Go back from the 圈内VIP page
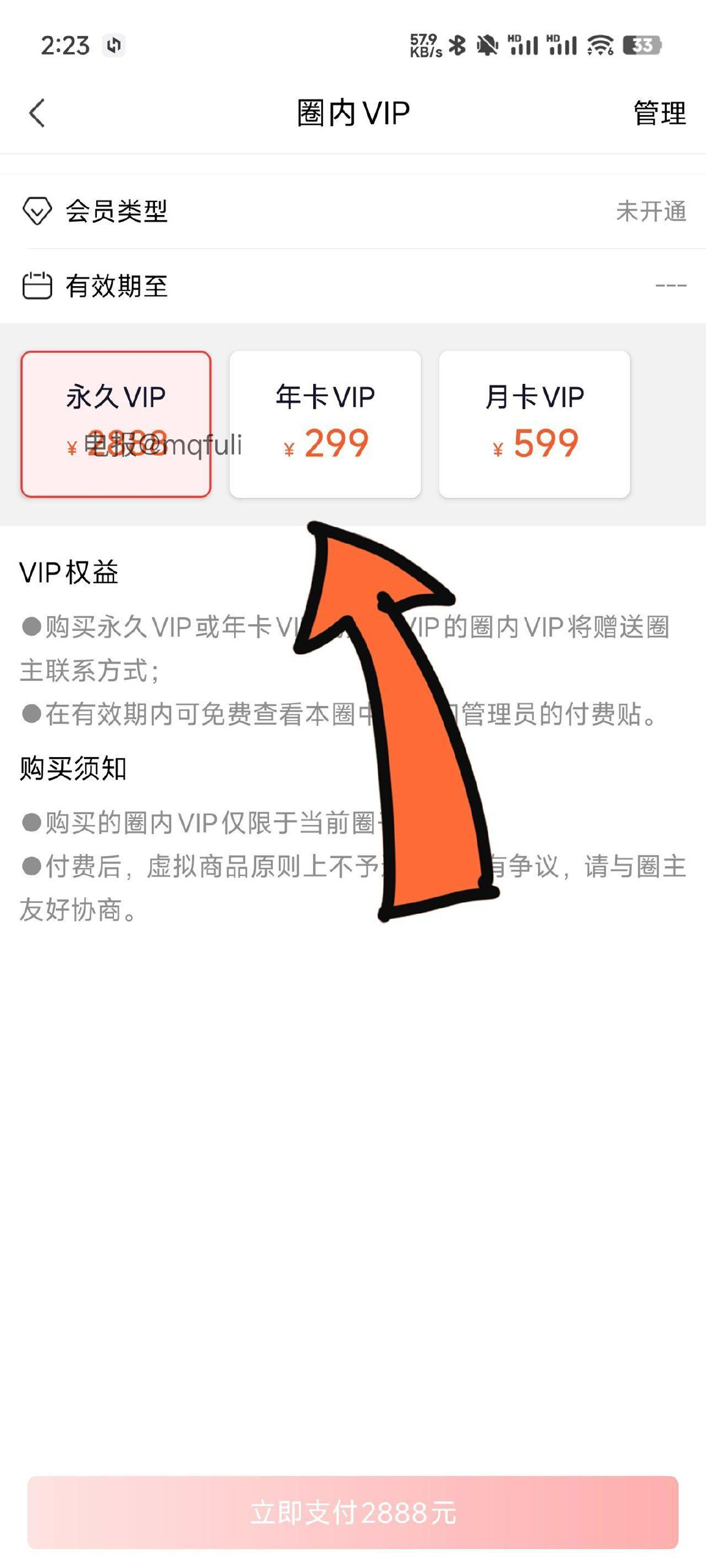The image size is (706, 1568). tap(37, 113)
